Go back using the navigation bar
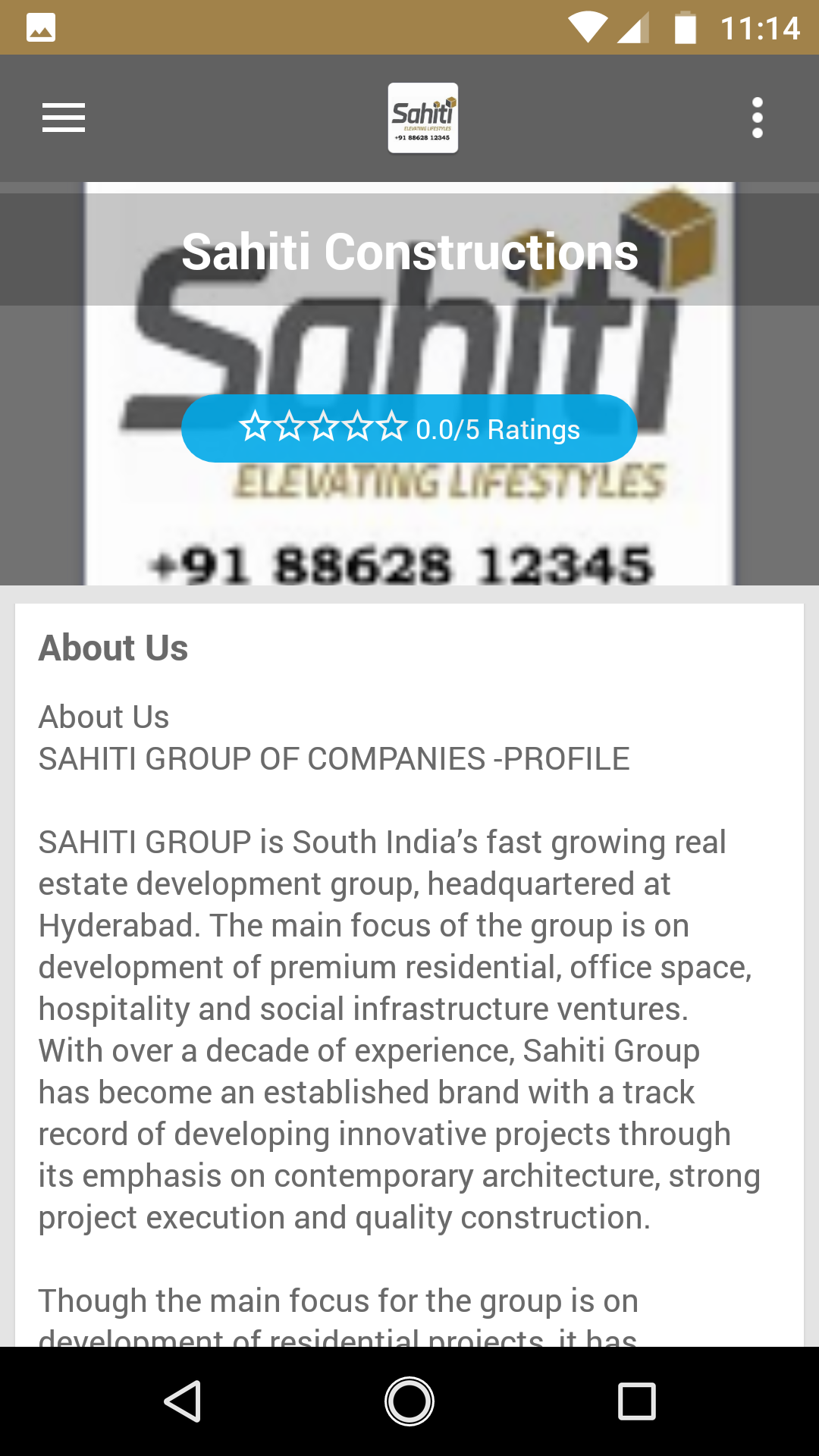The width and height of the screenshot is (819, 1456). 183,1401
